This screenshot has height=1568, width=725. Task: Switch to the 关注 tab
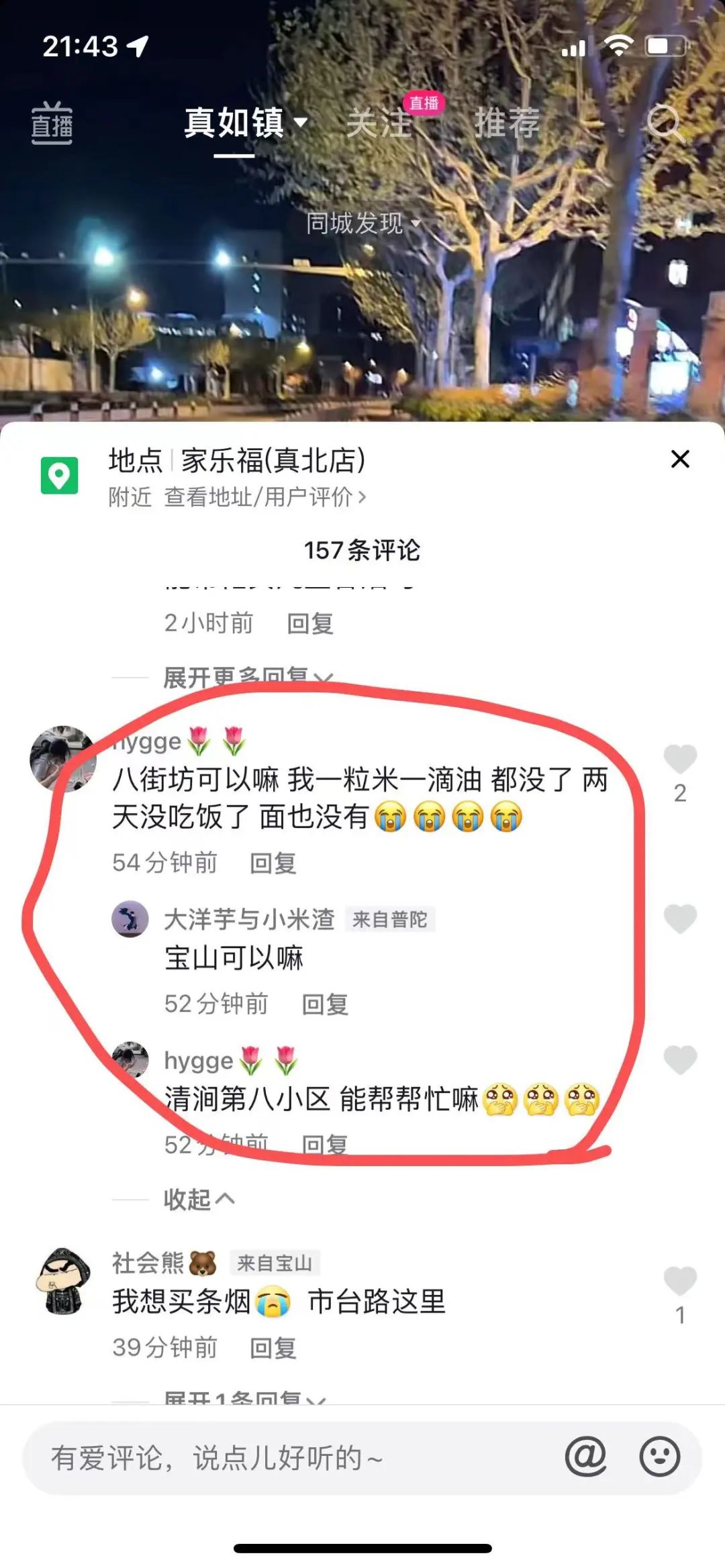pyautogui.click(x=379, y=123)
